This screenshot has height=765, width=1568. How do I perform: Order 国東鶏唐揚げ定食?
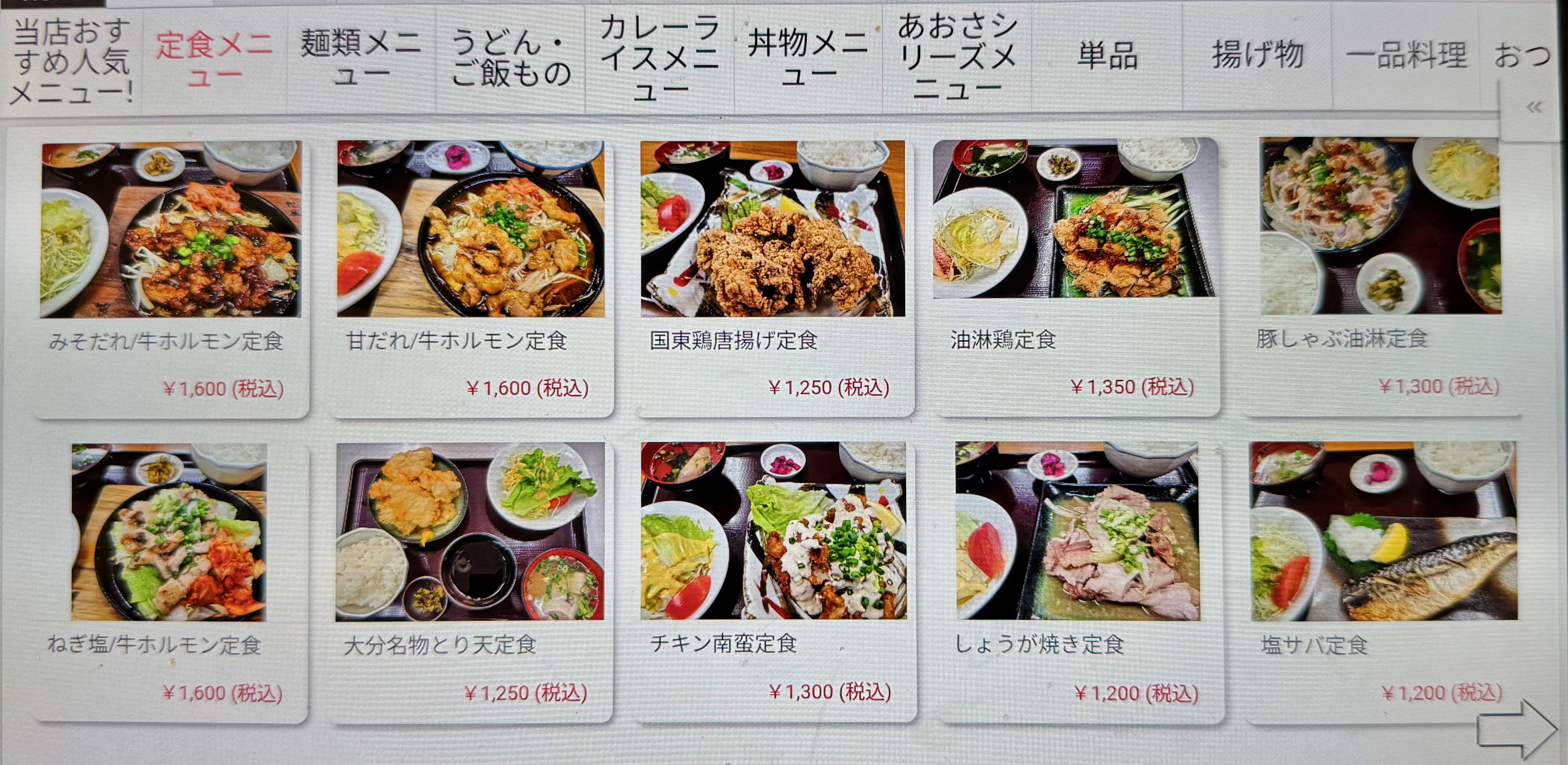pyautogui.click(x=773, y=277)
